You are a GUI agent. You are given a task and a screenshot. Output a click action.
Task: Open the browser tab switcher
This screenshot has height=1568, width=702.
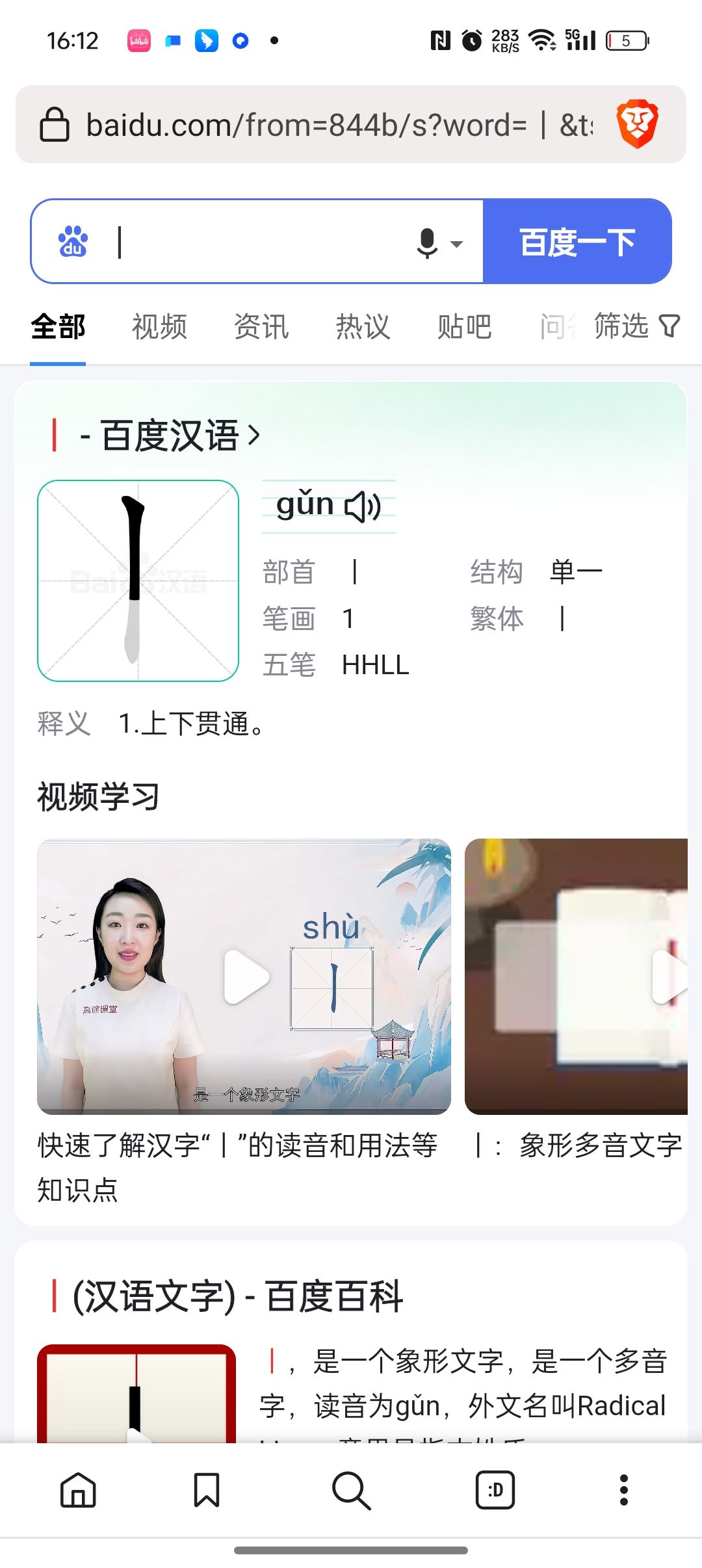(495, 1490)
